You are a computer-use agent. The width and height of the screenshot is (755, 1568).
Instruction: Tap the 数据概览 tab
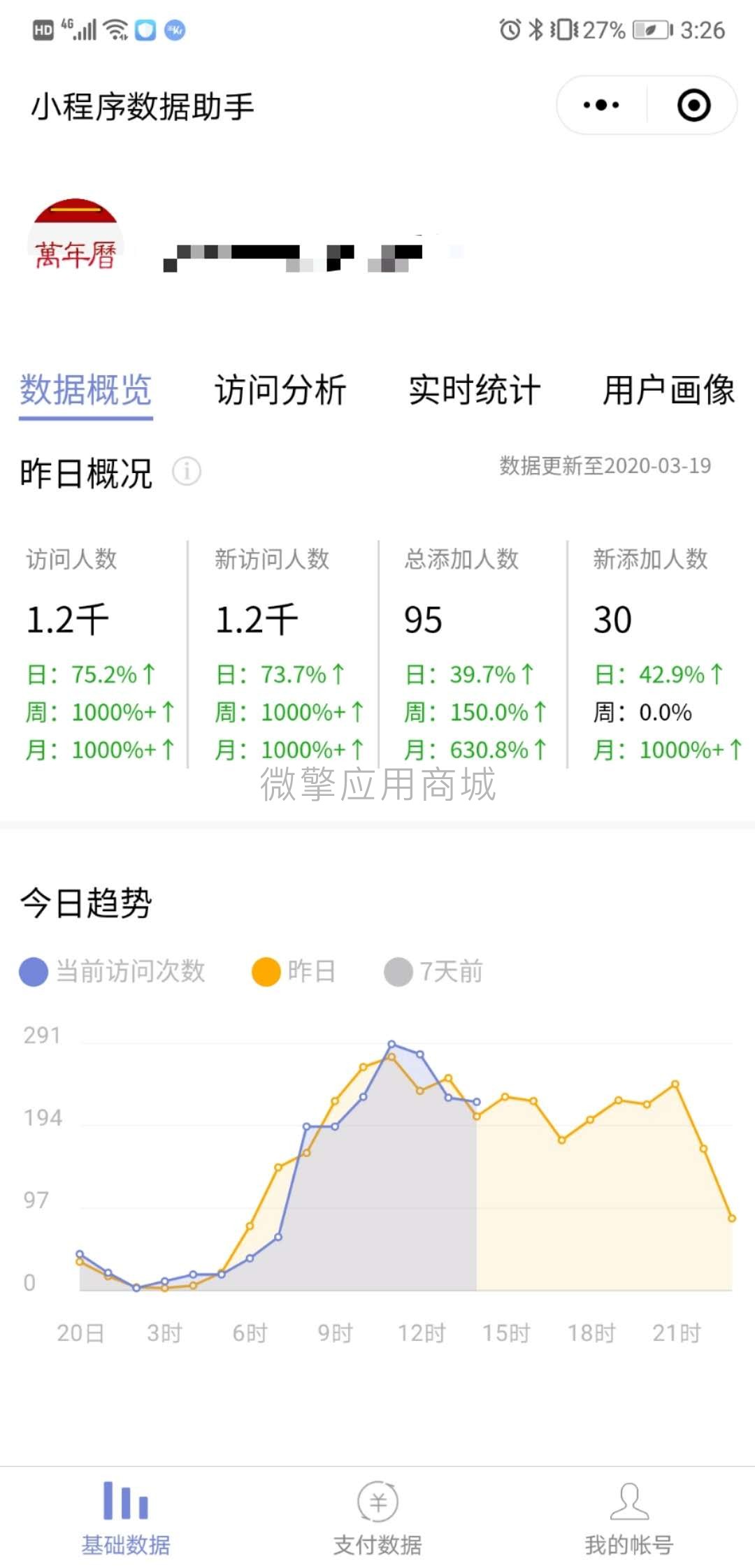pos(86,390)
